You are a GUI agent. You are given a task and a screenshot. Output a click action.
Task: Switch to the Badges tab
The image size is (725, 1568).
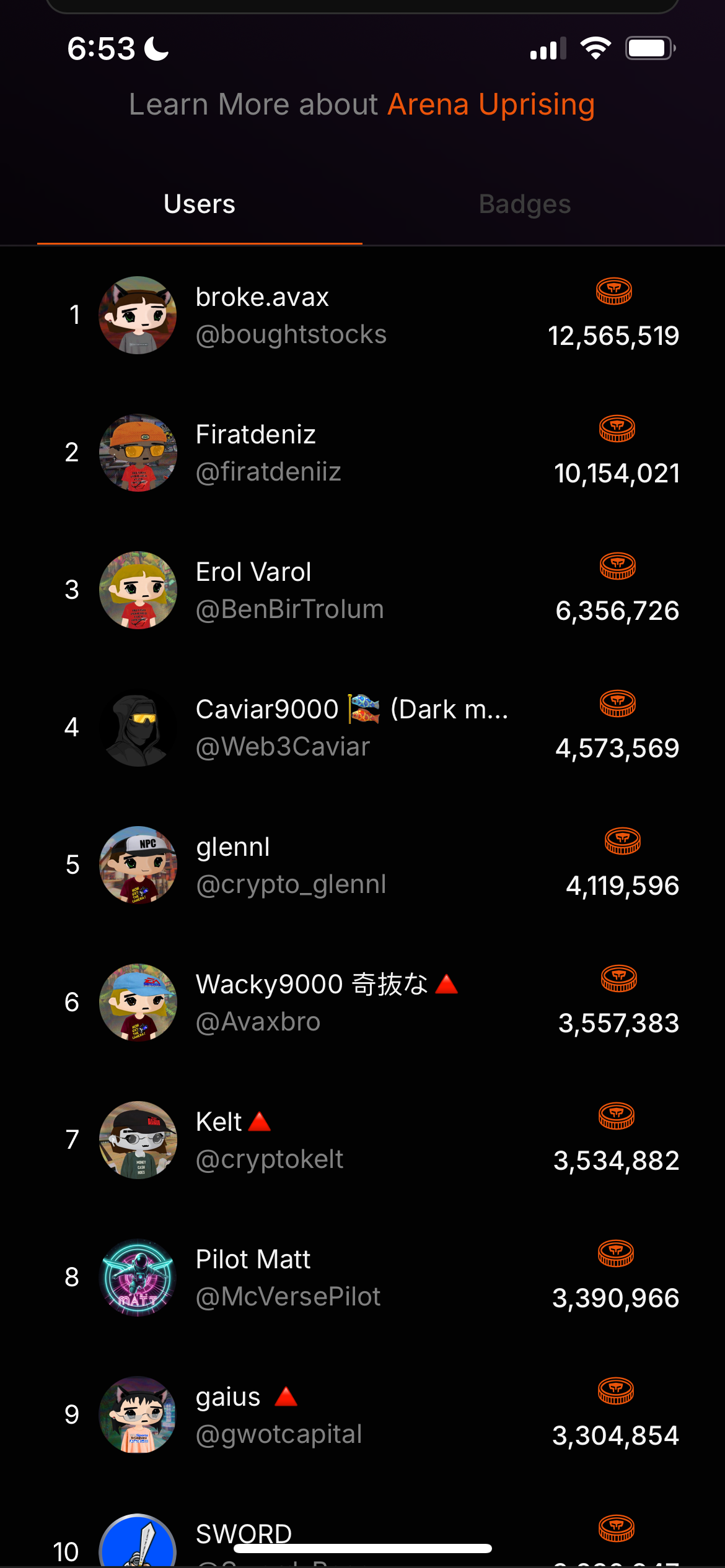pos(524,204)
